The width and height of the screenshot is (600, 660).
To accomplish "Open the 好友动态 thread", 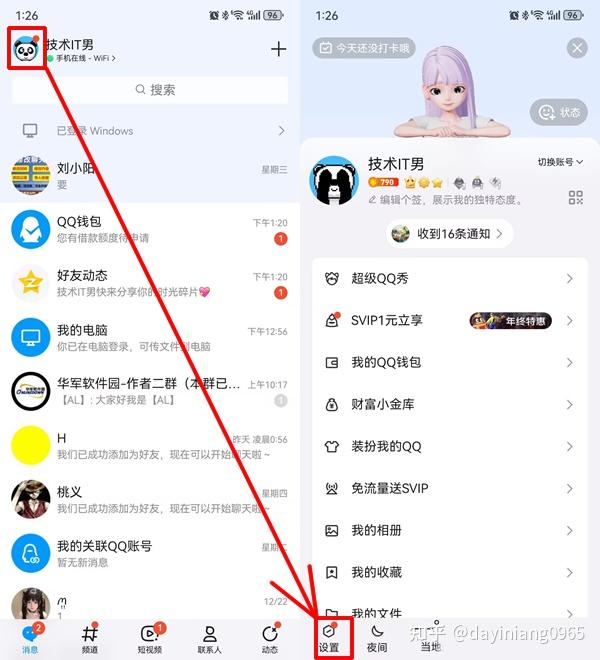I will [x=150, y=283].
